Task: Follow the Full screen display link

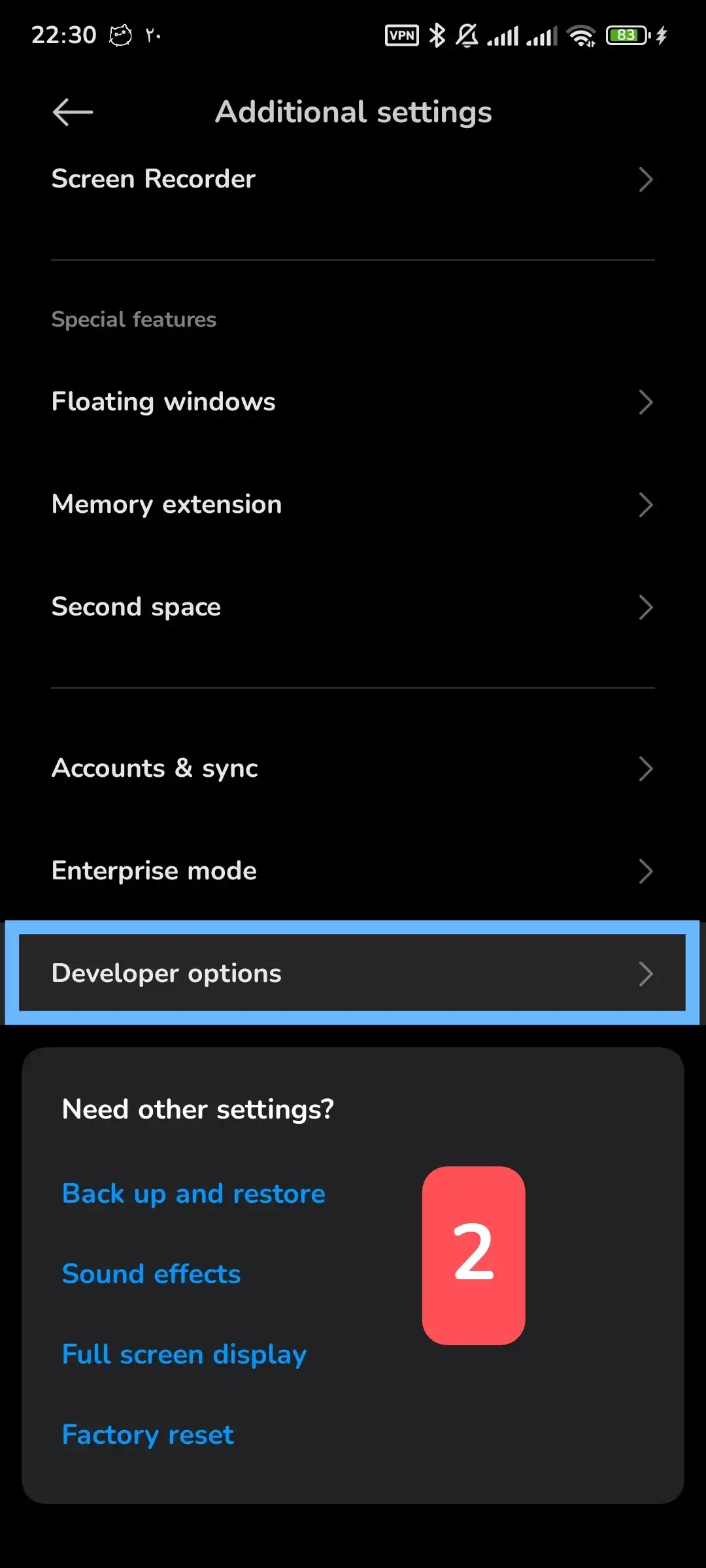Action: pos(184,1354)
